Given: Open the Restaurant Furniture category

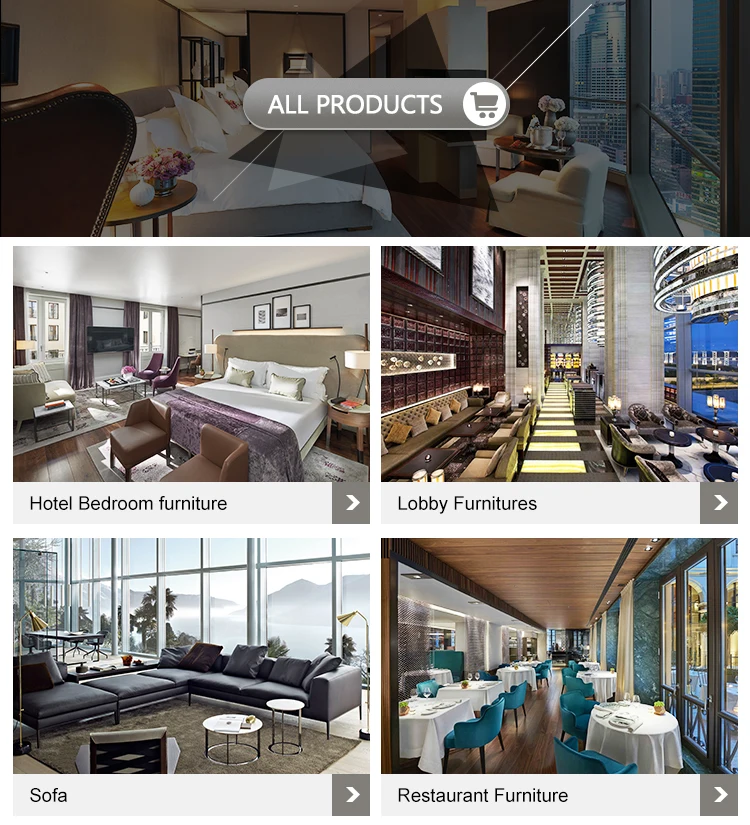Looking at the screenshot, I should [x=483, y=795].
